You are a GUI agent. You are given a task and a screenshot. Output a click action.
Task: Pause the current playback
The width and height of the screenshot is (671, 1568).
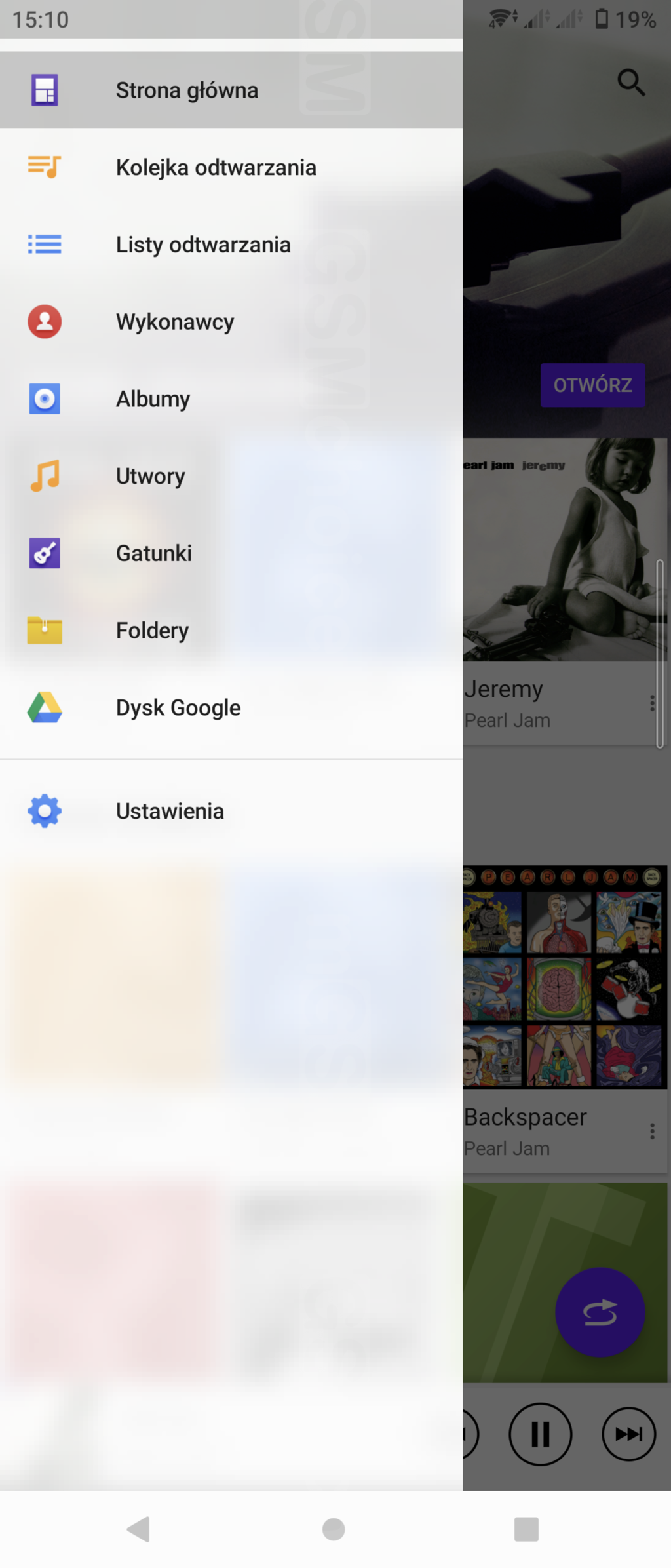[540, 1434]
